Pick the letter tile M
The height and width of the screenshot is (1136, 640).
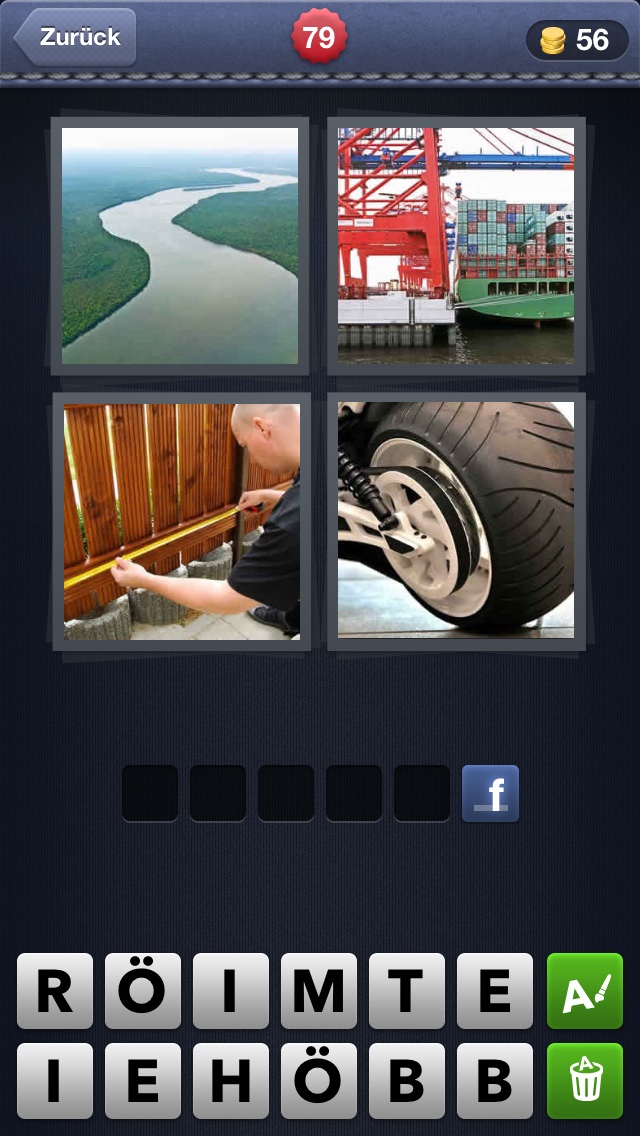318,991
